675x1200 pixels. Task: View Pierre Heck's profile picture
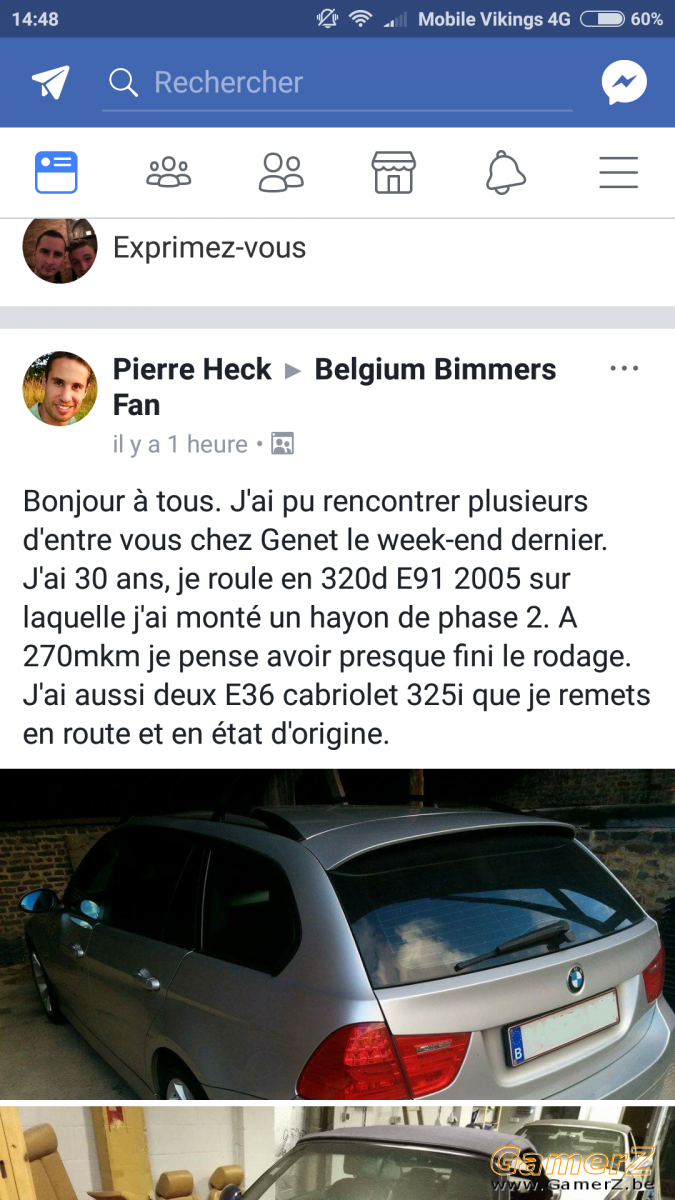(x=60, y=389)
